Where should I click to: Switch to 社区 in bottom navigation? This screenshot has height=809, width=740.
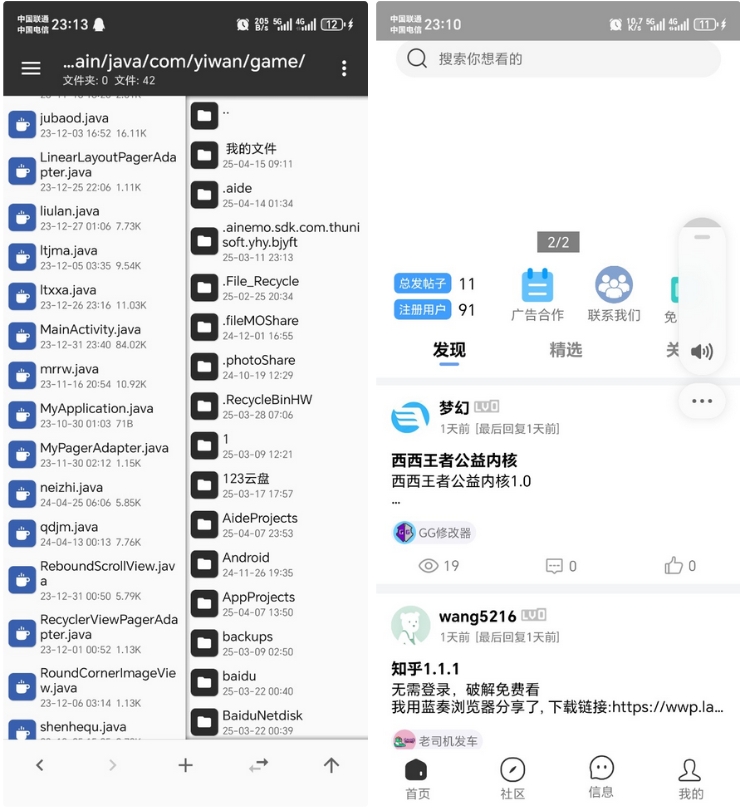pyautogui.click(x=513, y=778)
